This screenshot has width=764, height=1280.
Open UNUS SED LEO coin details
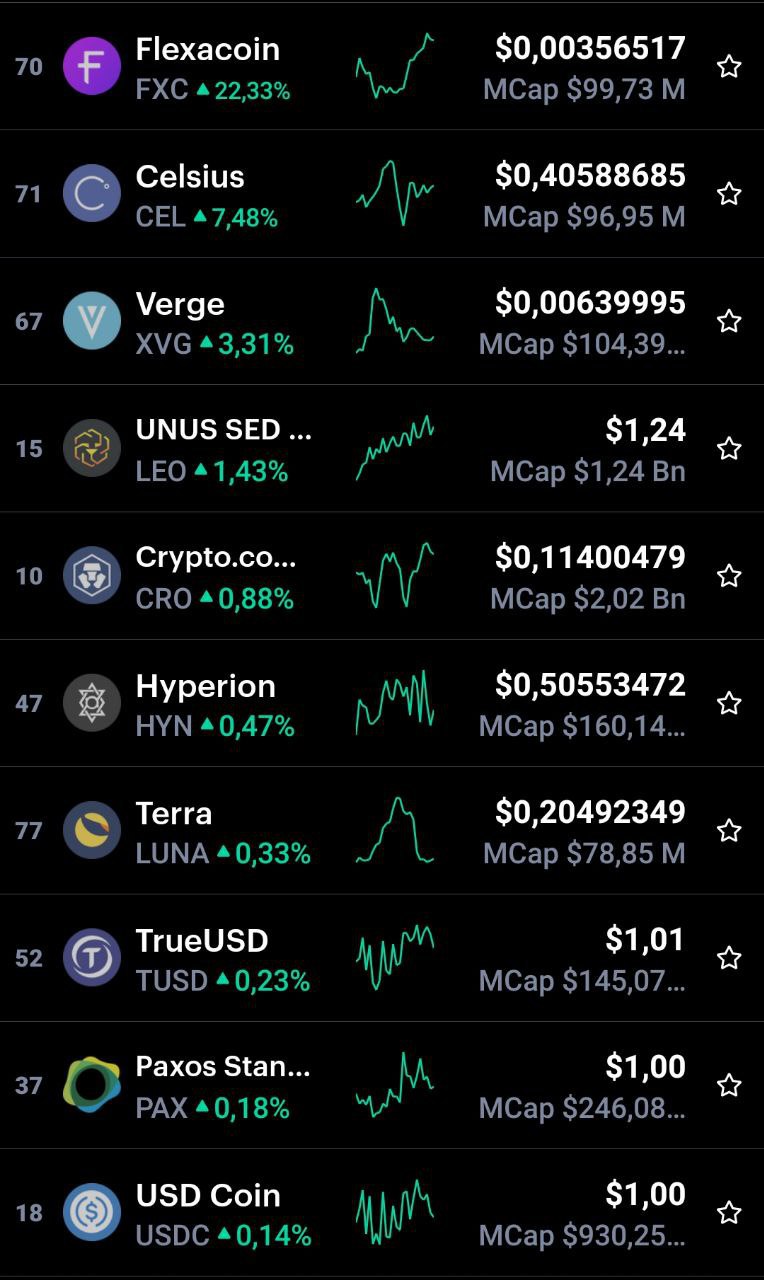382,448
